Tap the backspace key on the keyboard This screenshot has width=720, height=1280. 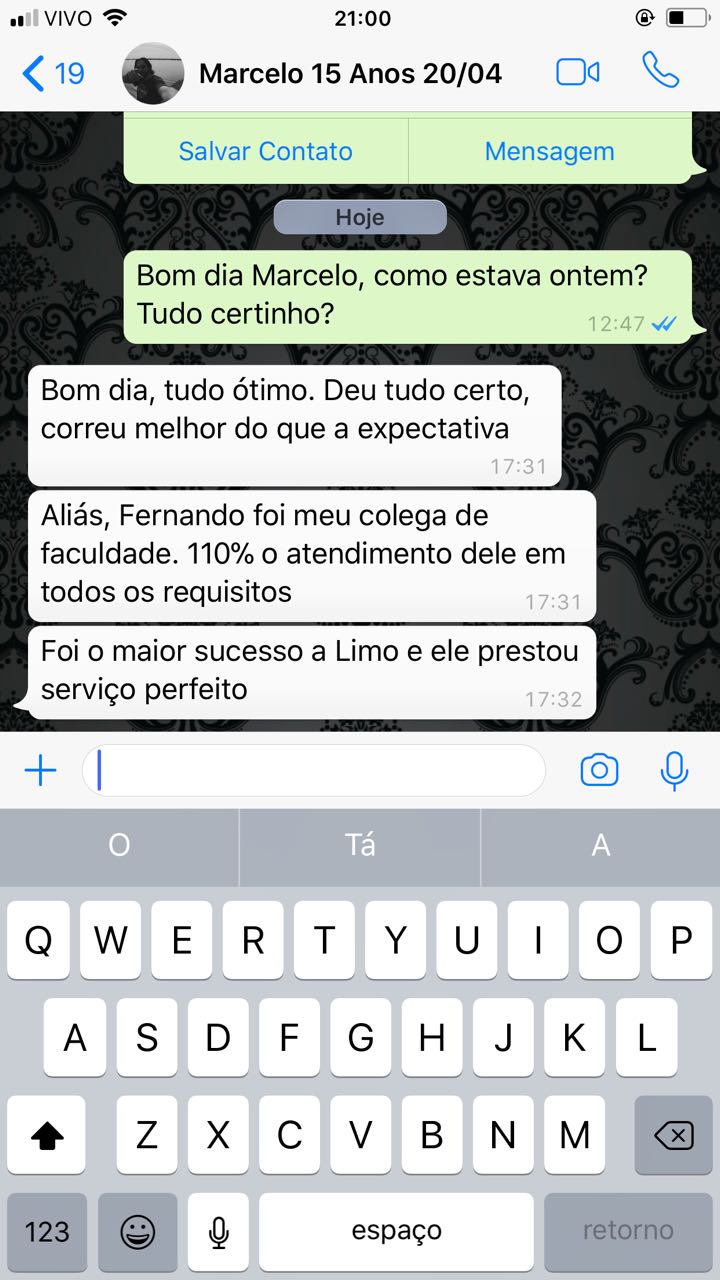671,1135
